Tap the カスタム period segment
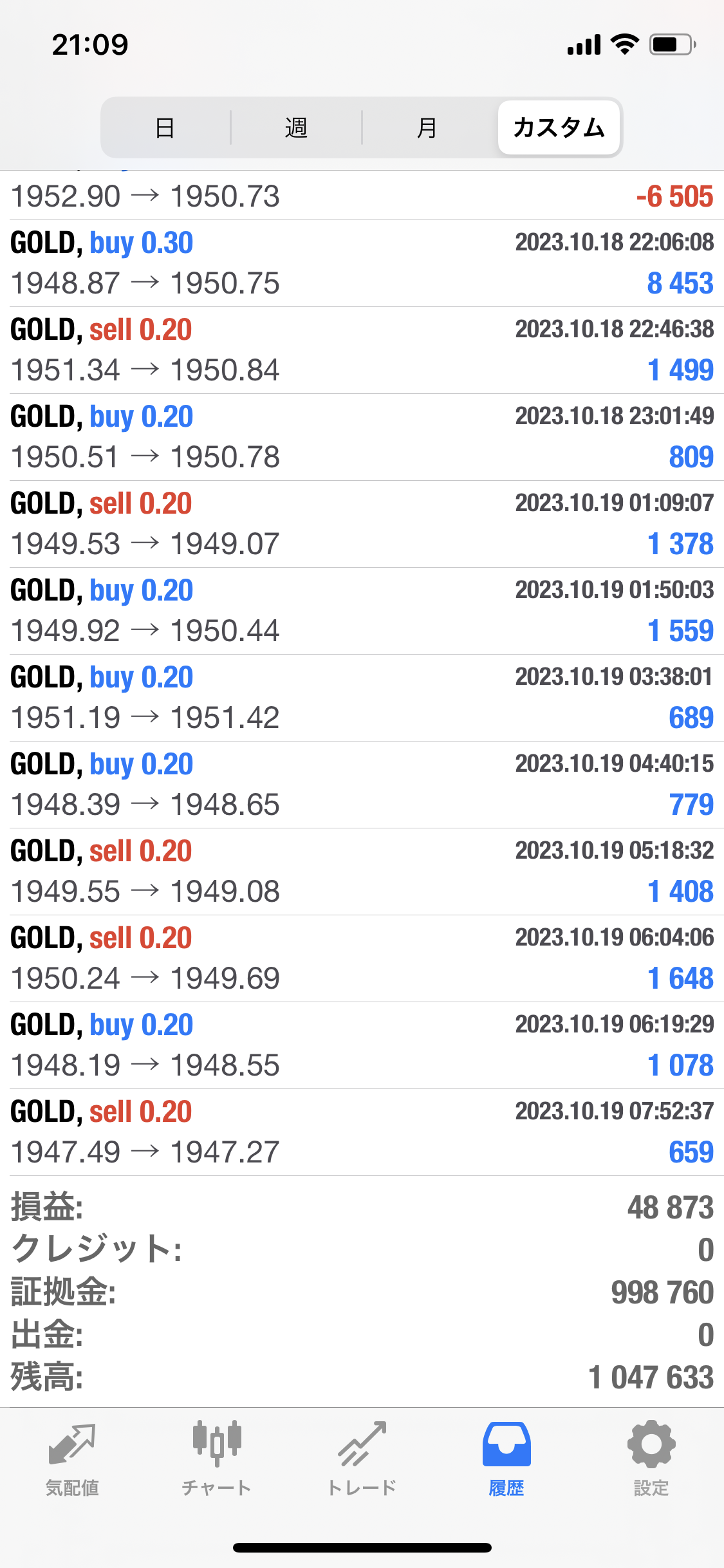Viewport: 724px width, 1568px height. pos(559,127)
